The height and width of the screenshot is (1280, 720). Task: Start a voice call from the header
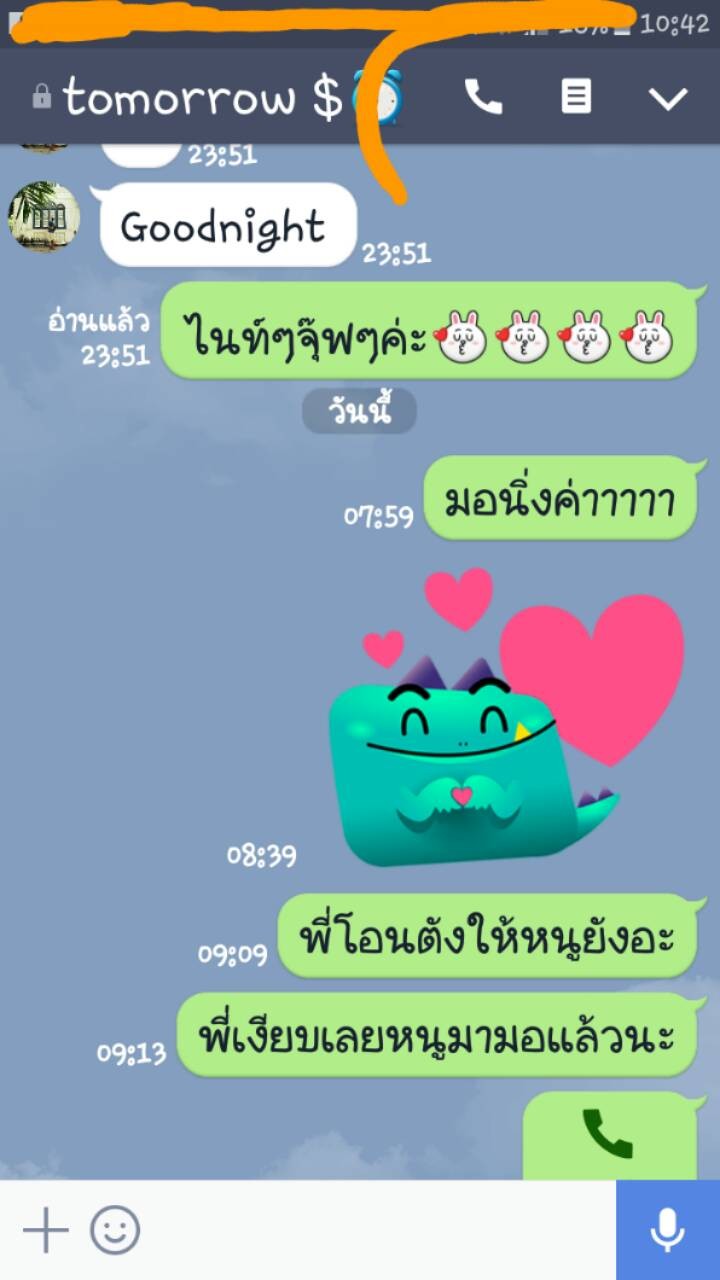[484, 97]
